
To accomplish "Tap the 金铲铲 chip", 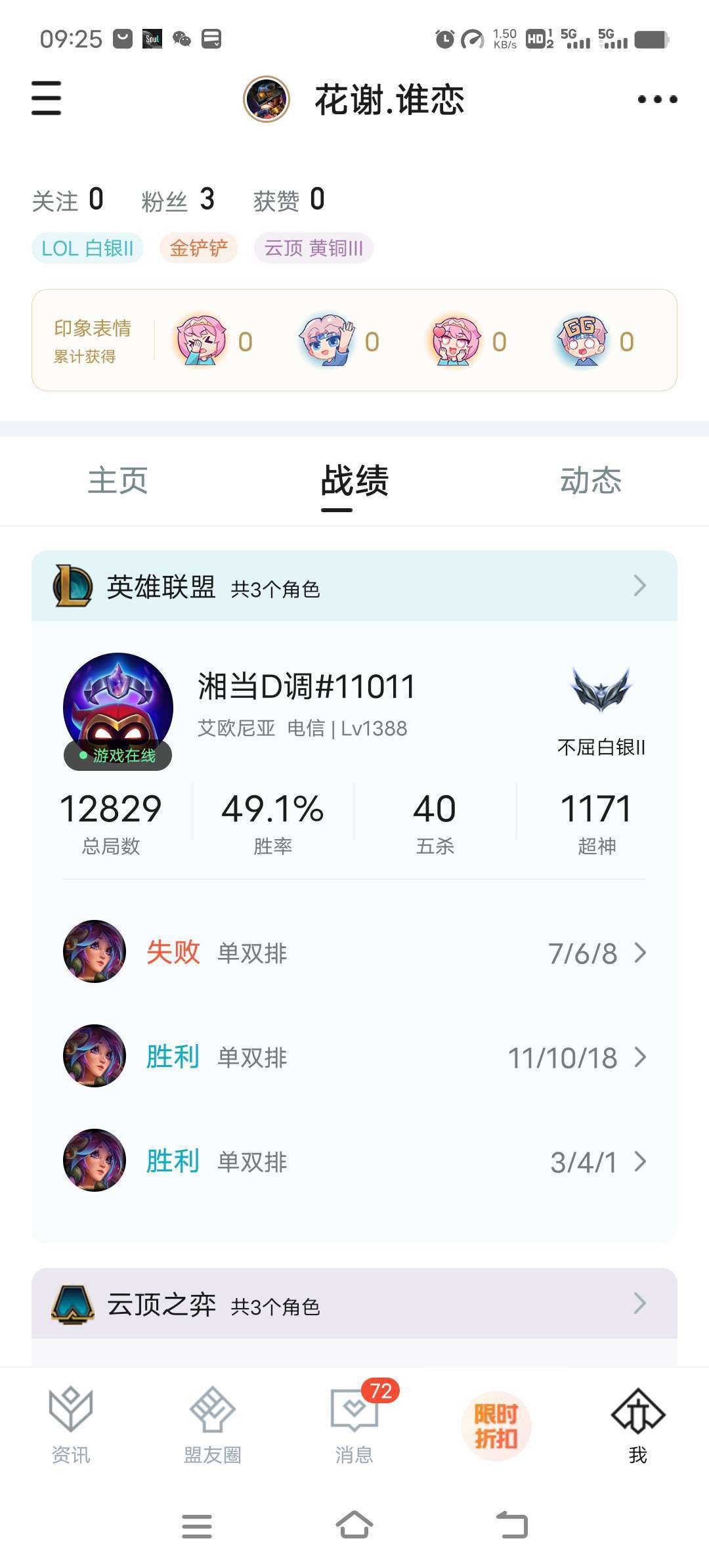I will pos(198,248).
